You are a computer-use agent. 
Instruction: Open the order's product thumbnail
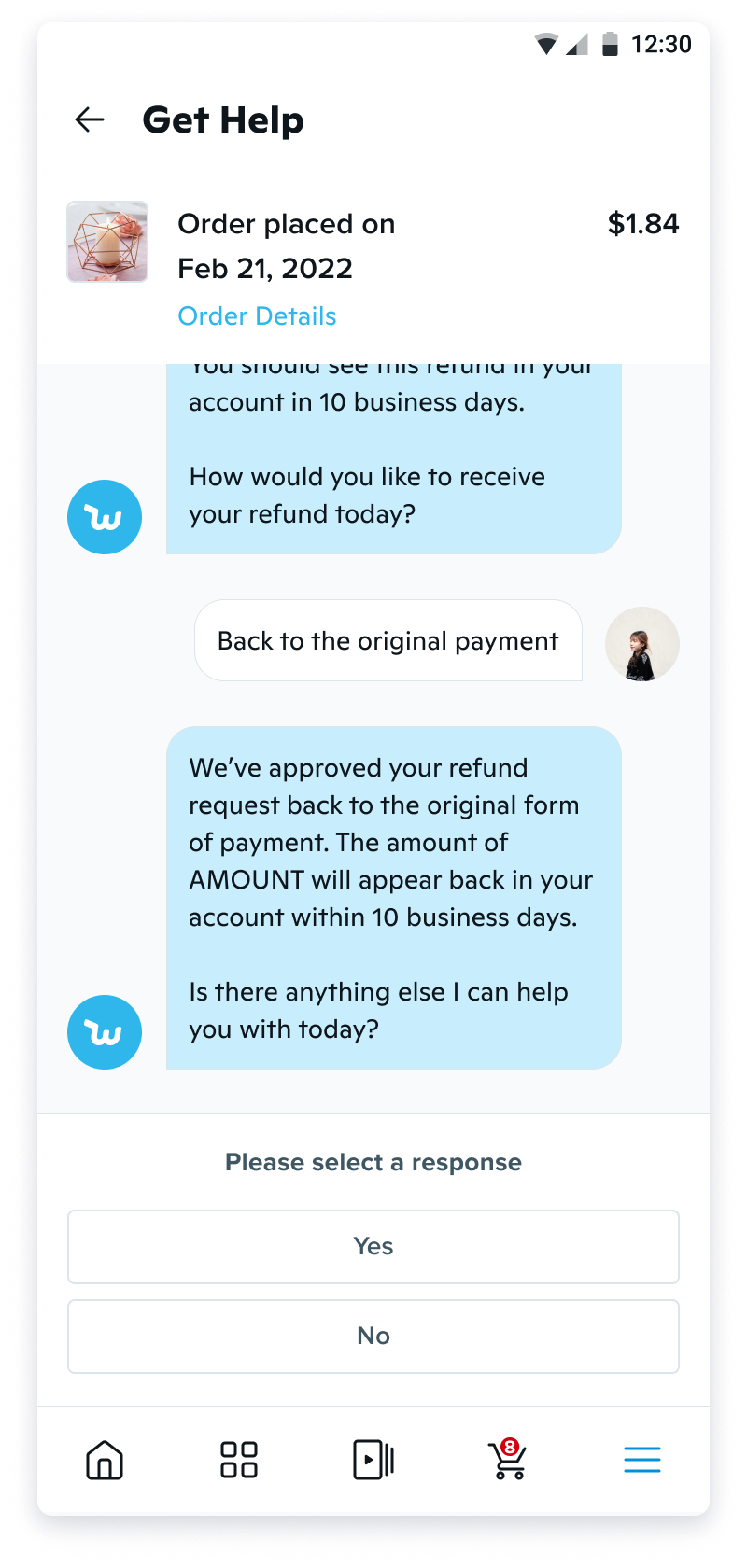[107, 242]
